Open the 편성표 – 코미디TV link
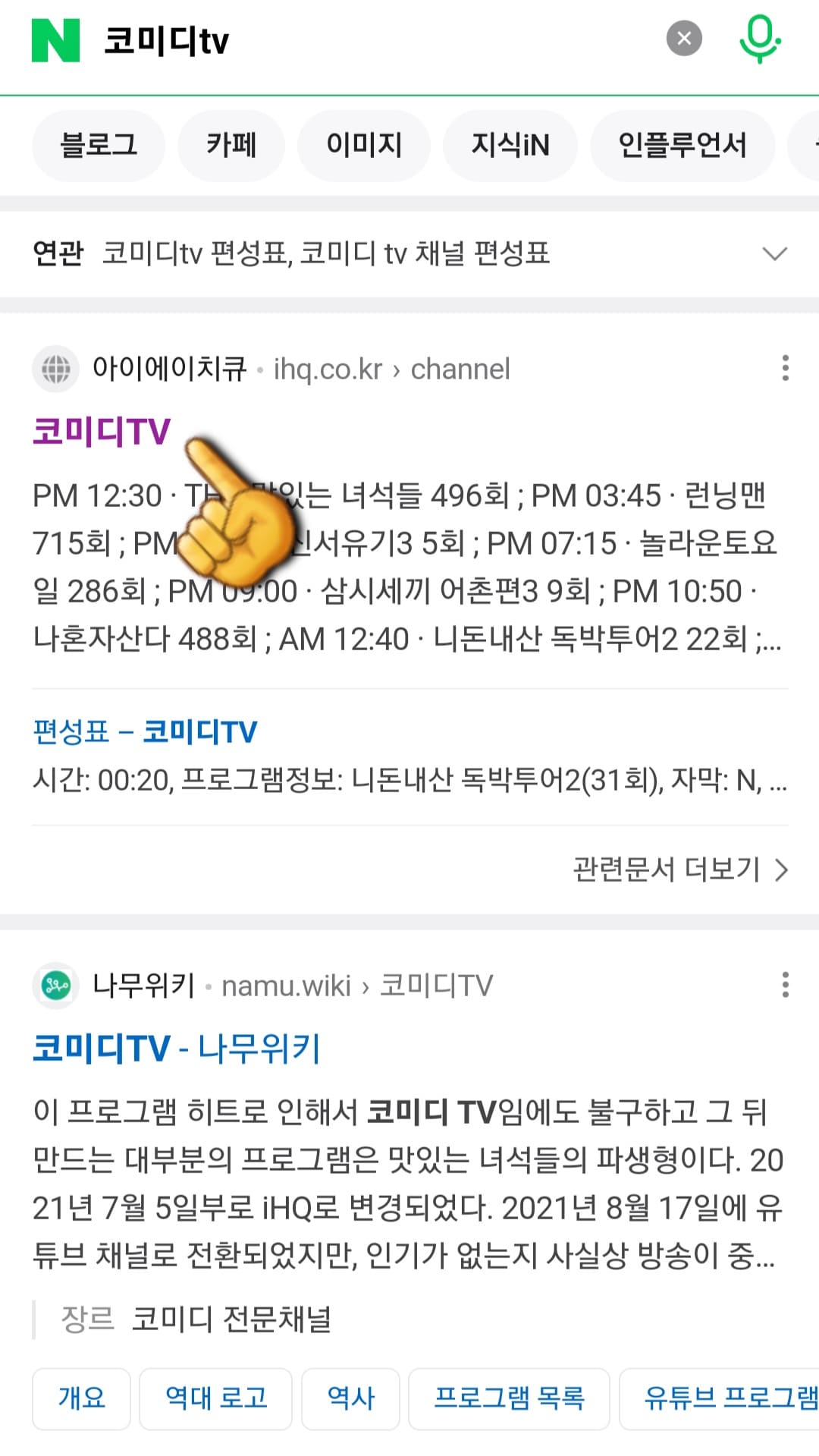Screen dimensions: 819x1456 146,731
